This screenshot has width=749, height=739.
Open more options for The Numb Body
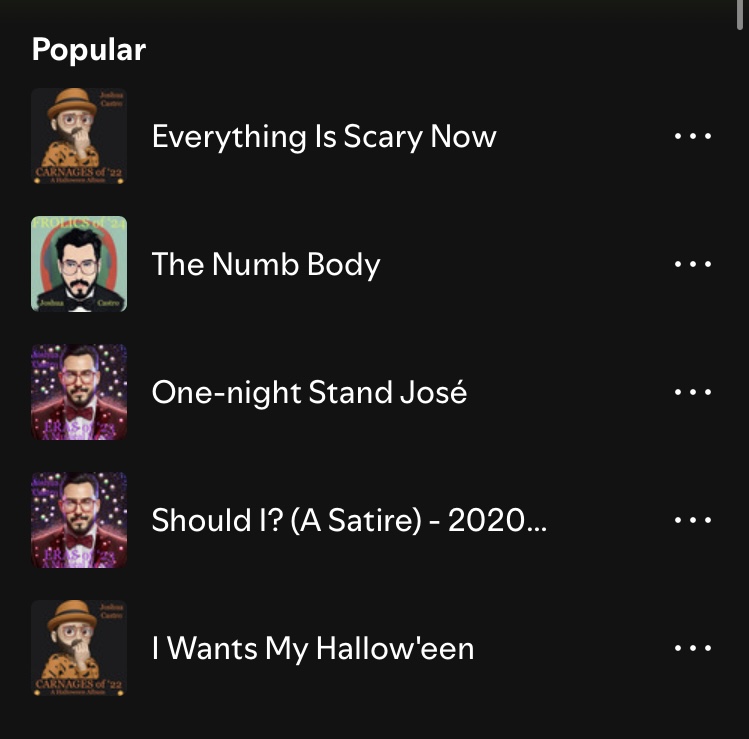pos(692,265)
